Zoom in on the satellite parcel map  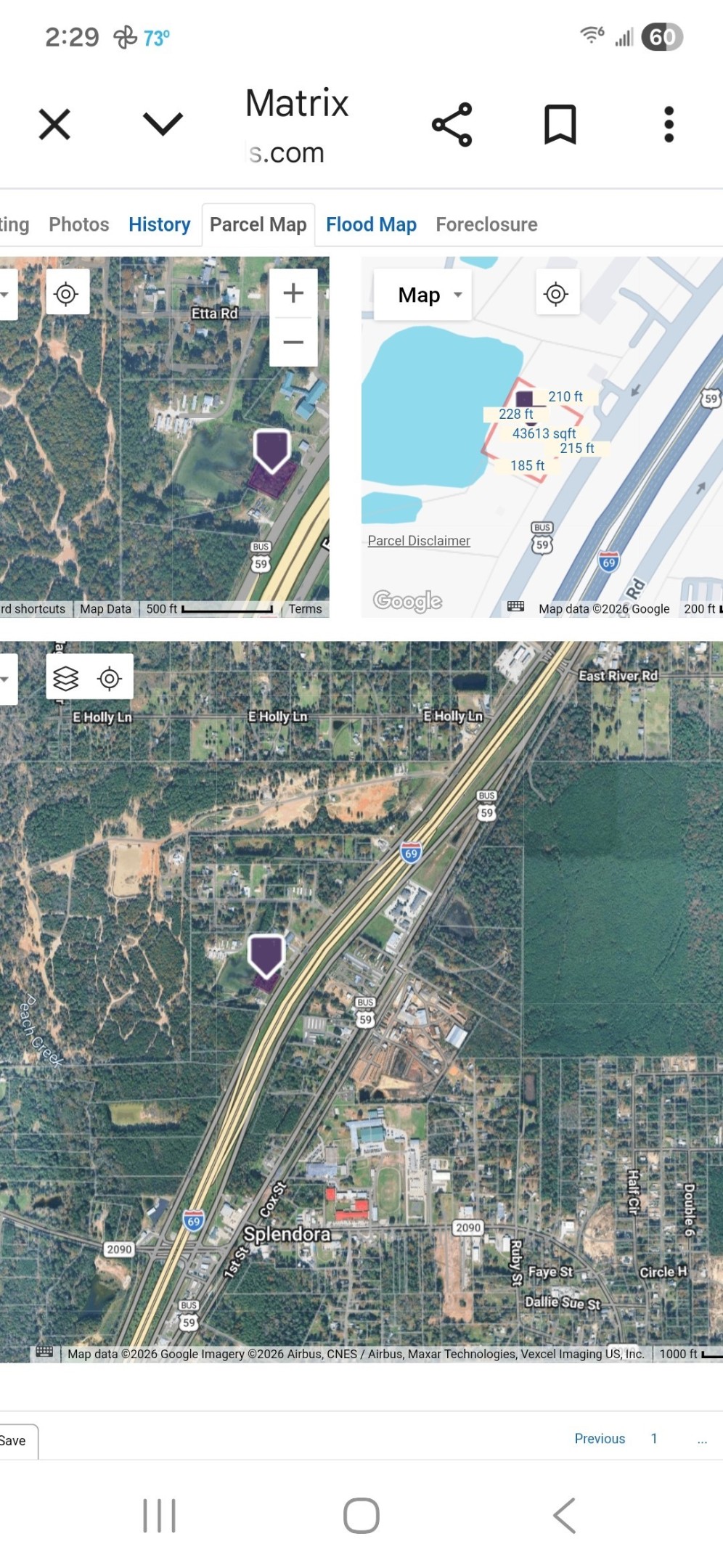293,293
